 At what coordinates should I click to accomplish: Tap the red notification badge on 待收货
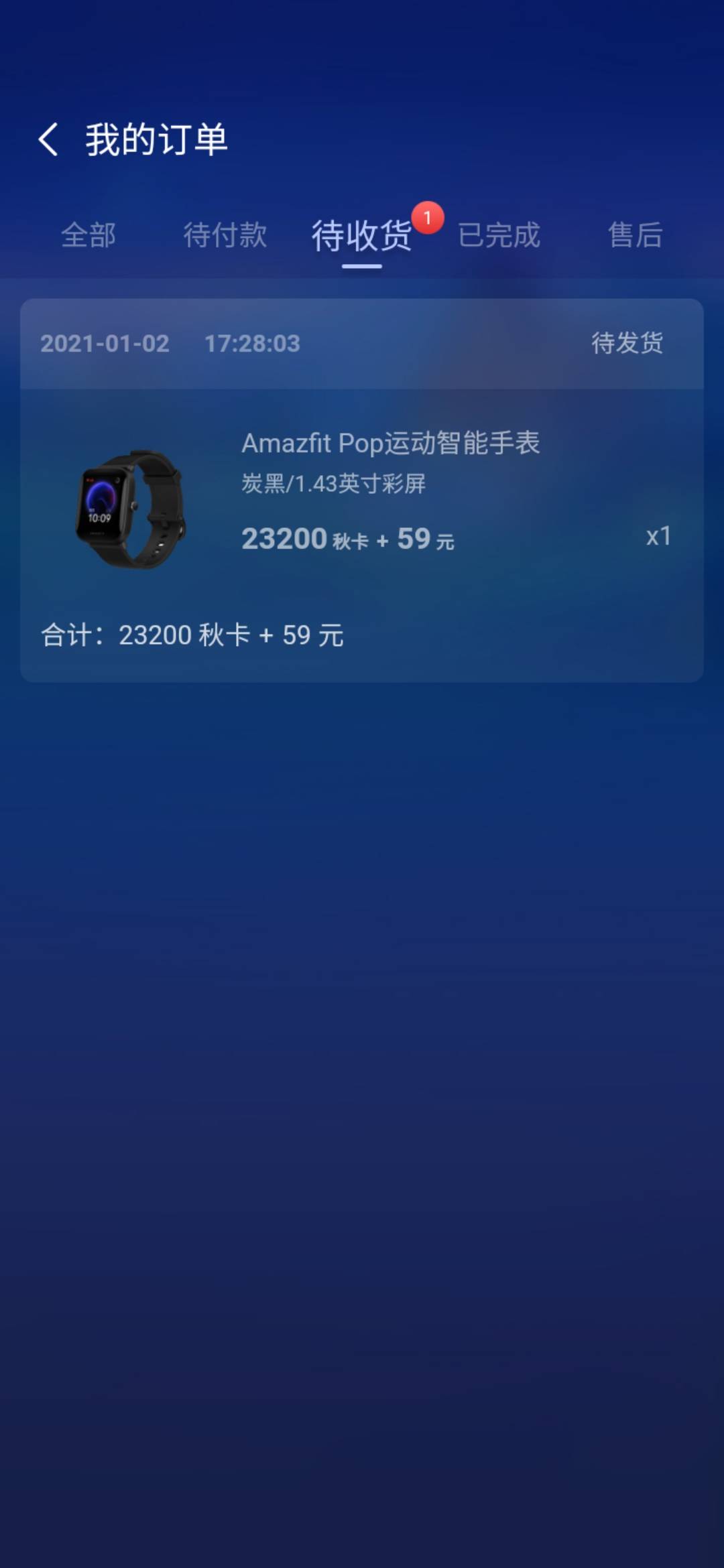click(430, 219)
